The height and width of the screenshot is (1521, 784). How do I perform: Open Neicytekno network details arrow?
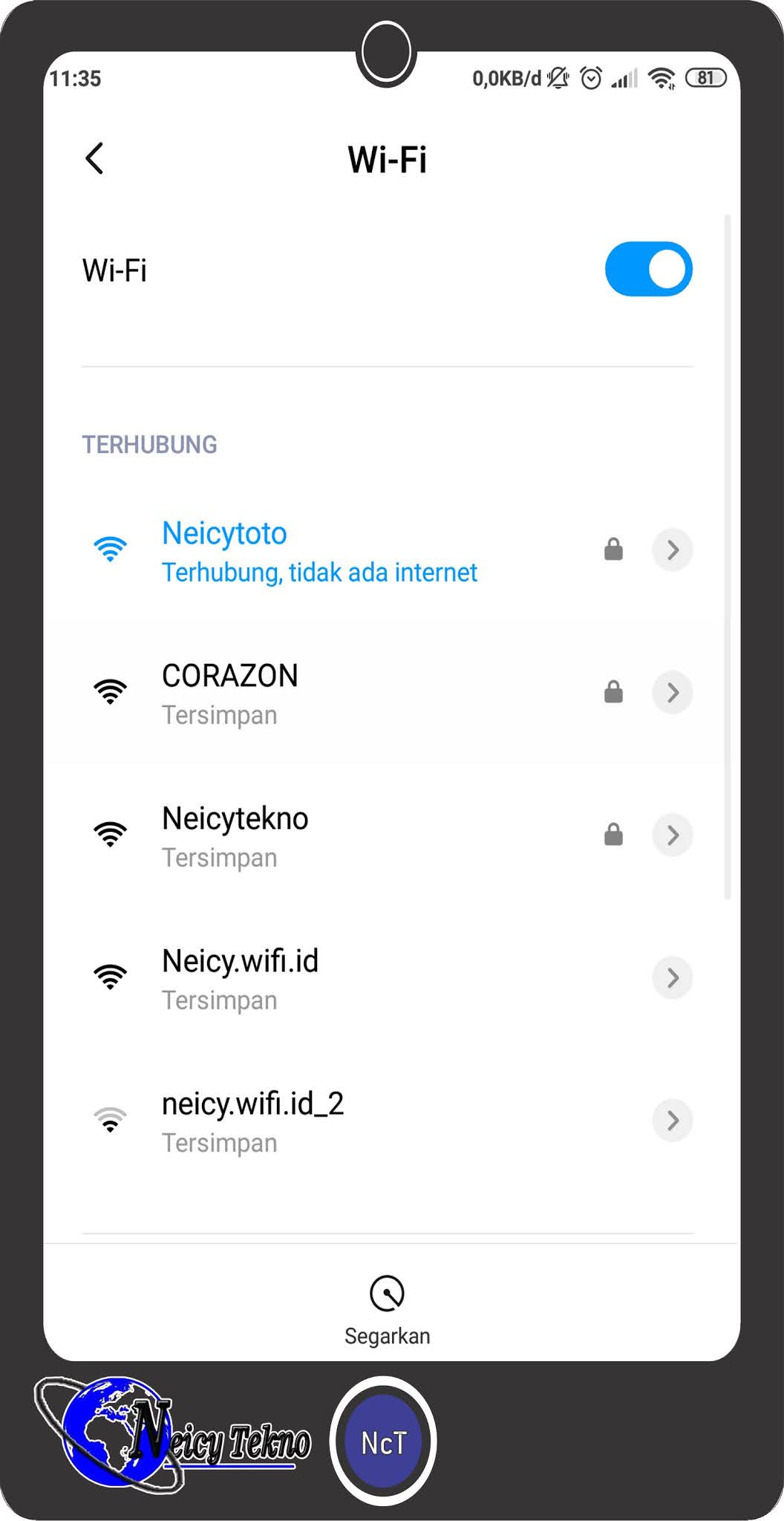click(672, 836)
